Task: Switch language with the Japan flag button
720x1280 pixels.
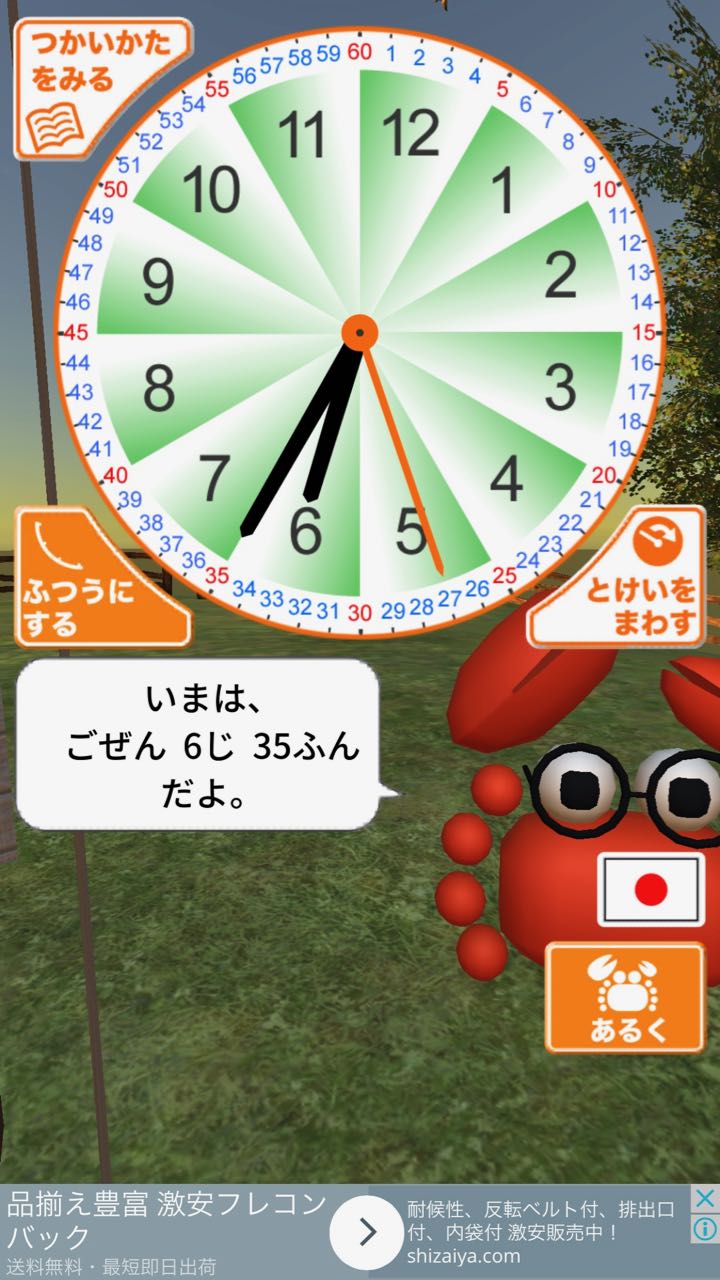Action: tap(651, 889)
